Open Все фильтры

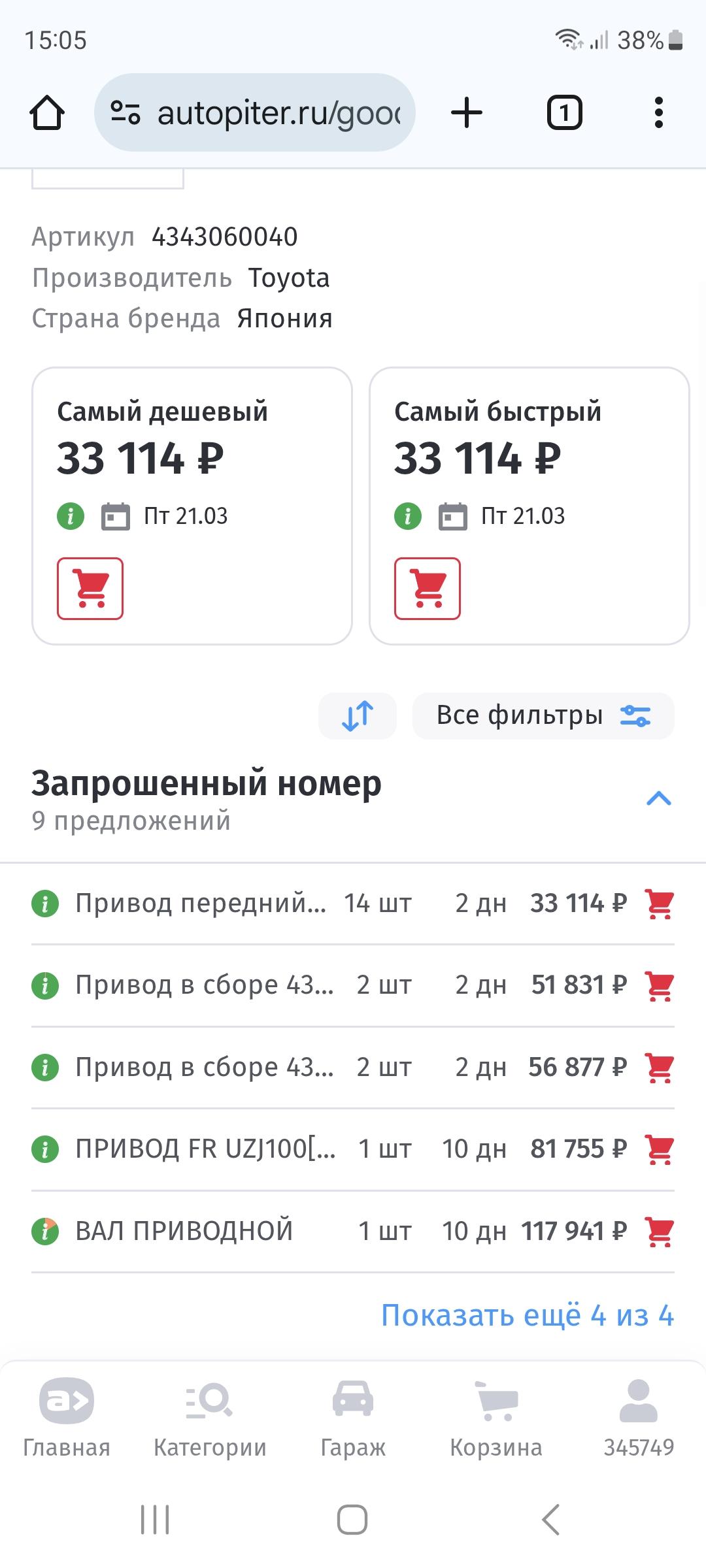pos(543,715)
